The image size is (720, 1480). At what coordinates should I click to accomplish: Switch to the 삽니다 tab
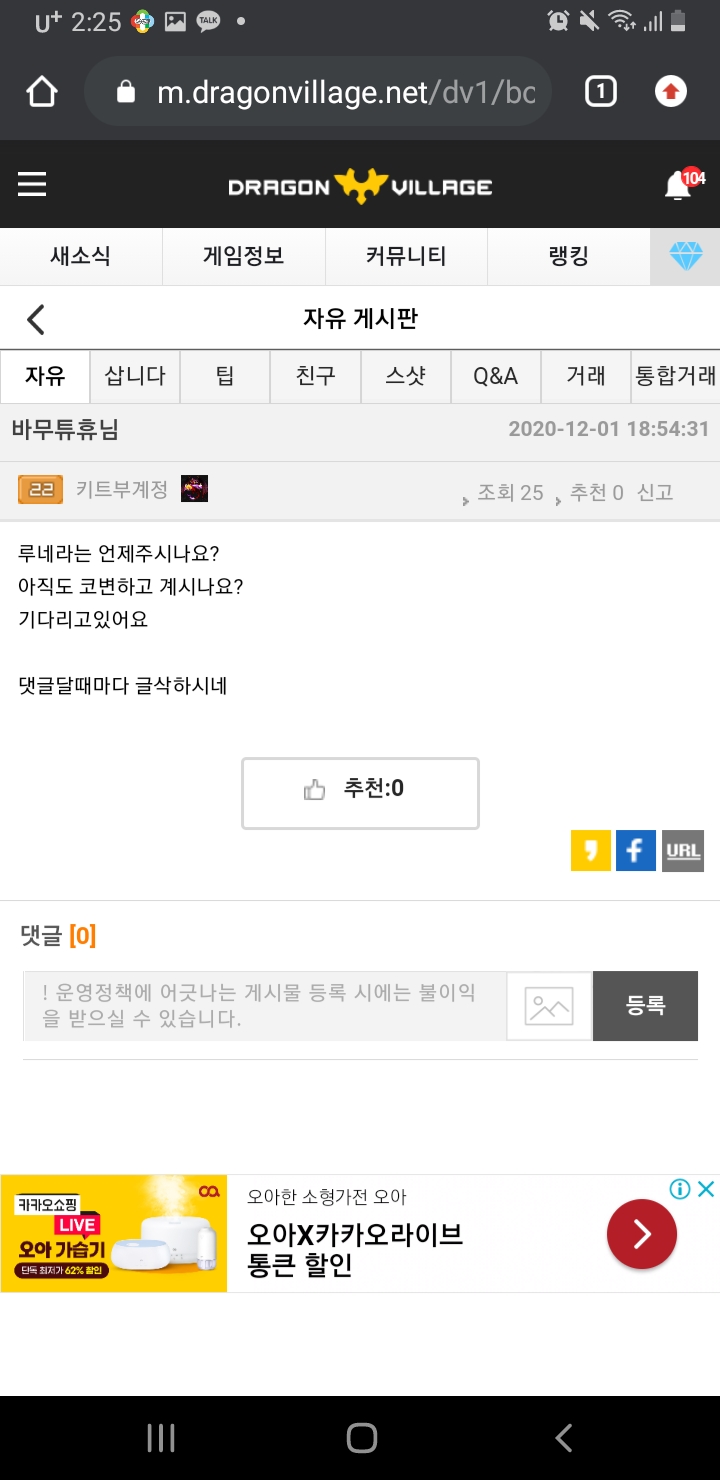tap(135, 376)
